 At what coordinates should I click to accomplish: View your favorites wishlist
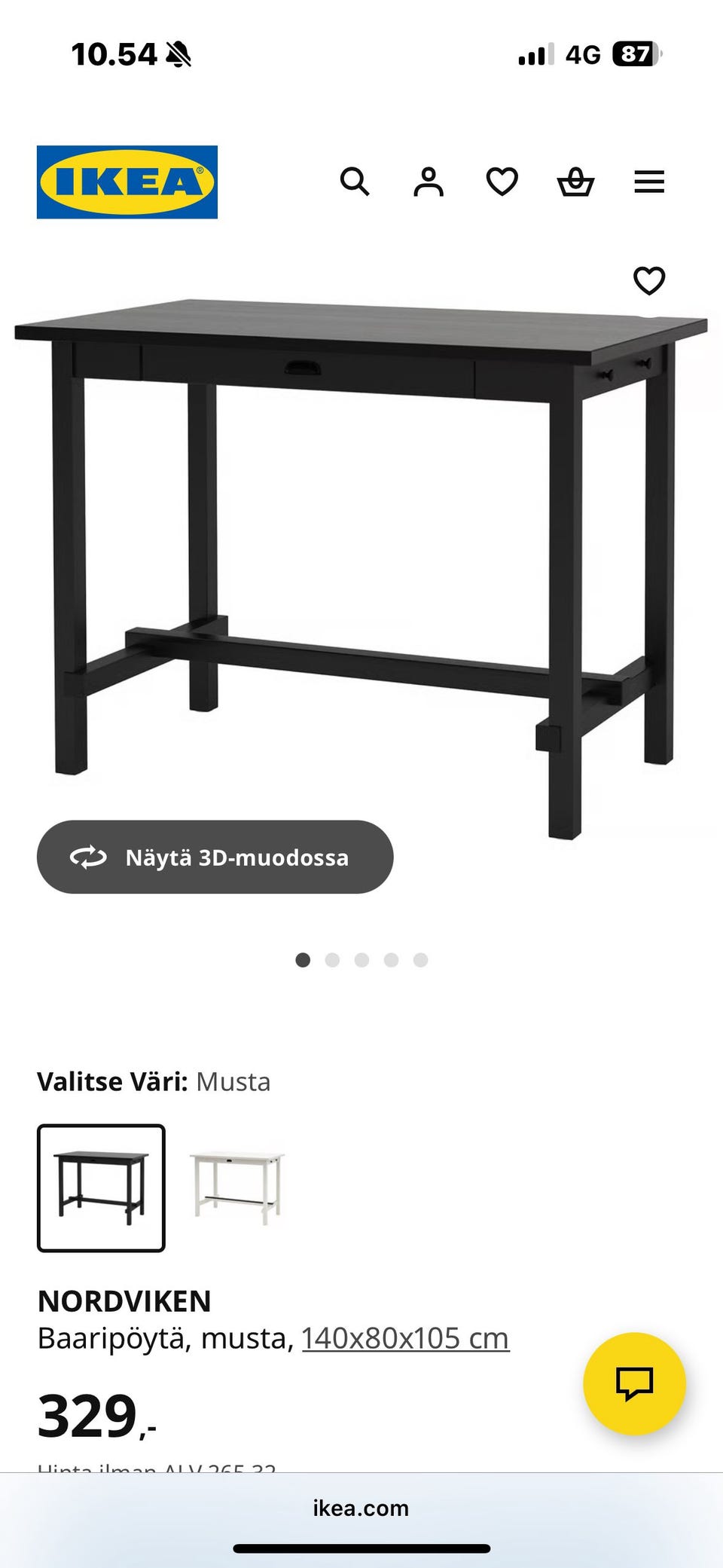[501, 182]
